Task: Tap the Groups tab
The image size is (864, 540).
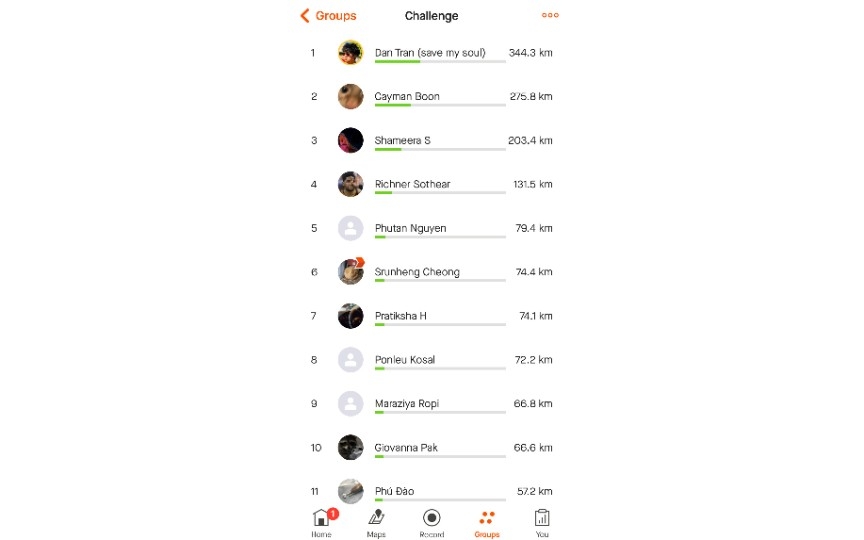Action: click(487, 522)
